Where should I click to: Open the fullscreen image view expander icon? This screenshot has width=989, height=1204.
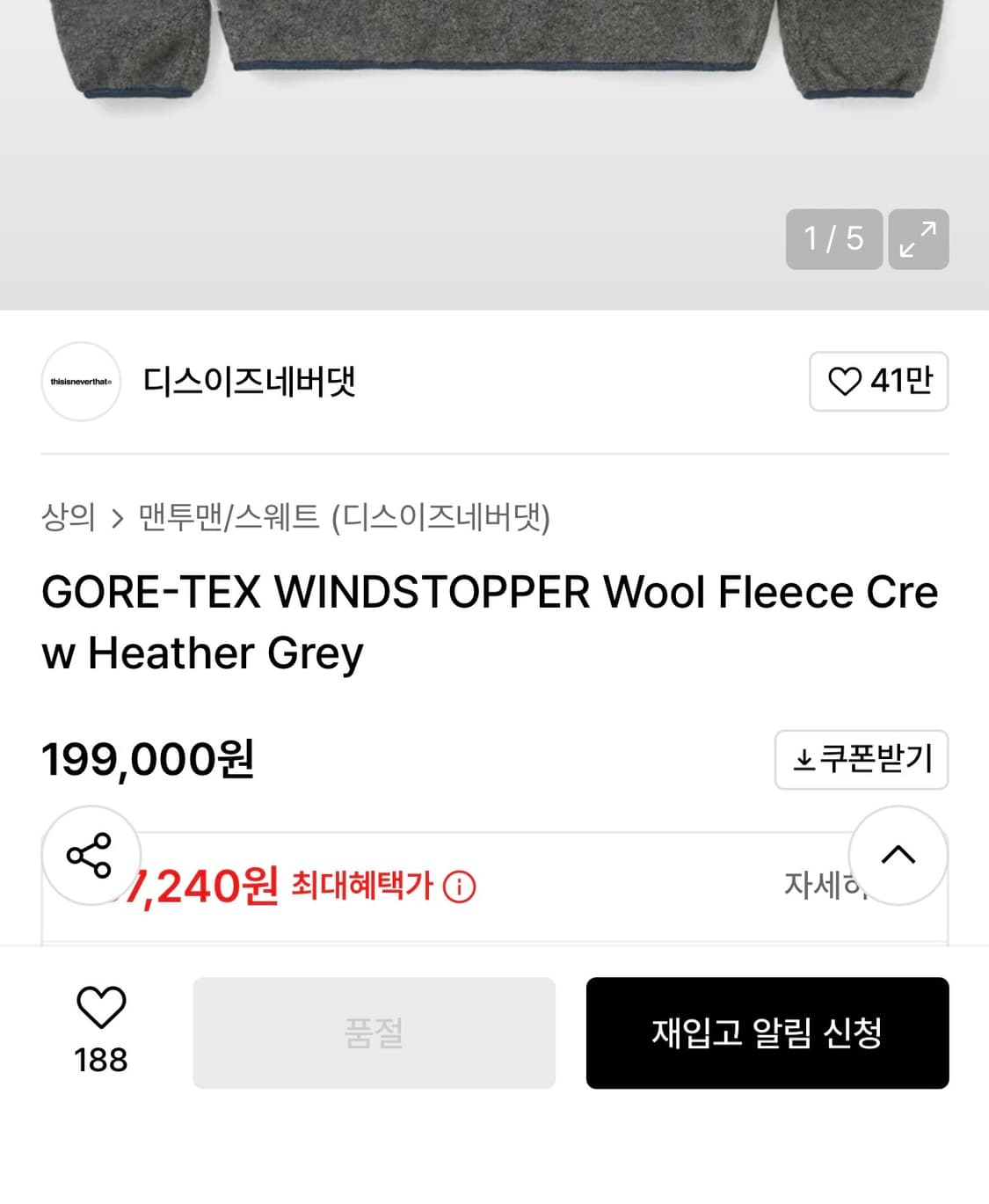919,239
